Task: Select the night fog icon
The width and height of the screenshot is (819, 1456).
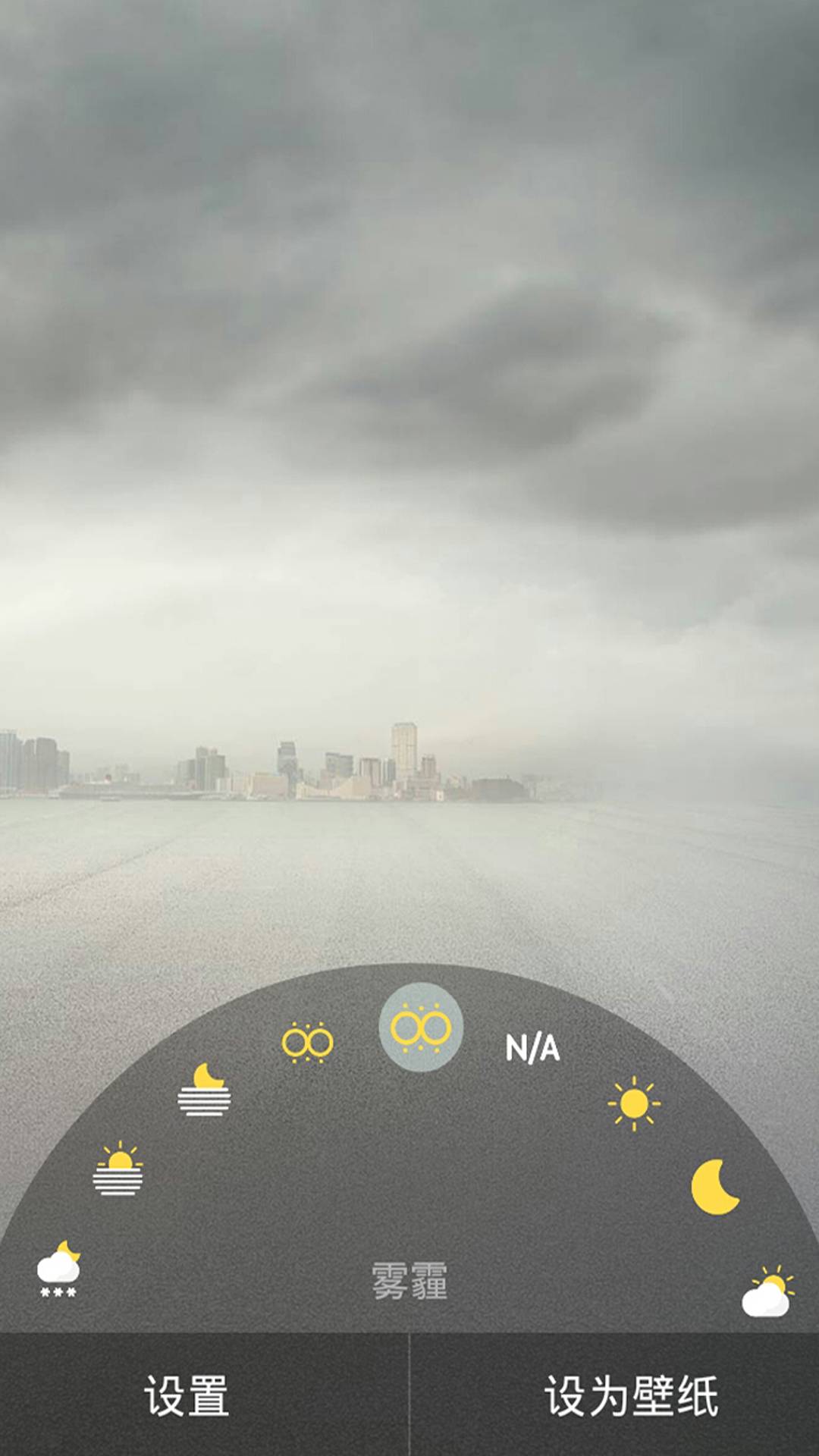Action: tap(205, 1090)
